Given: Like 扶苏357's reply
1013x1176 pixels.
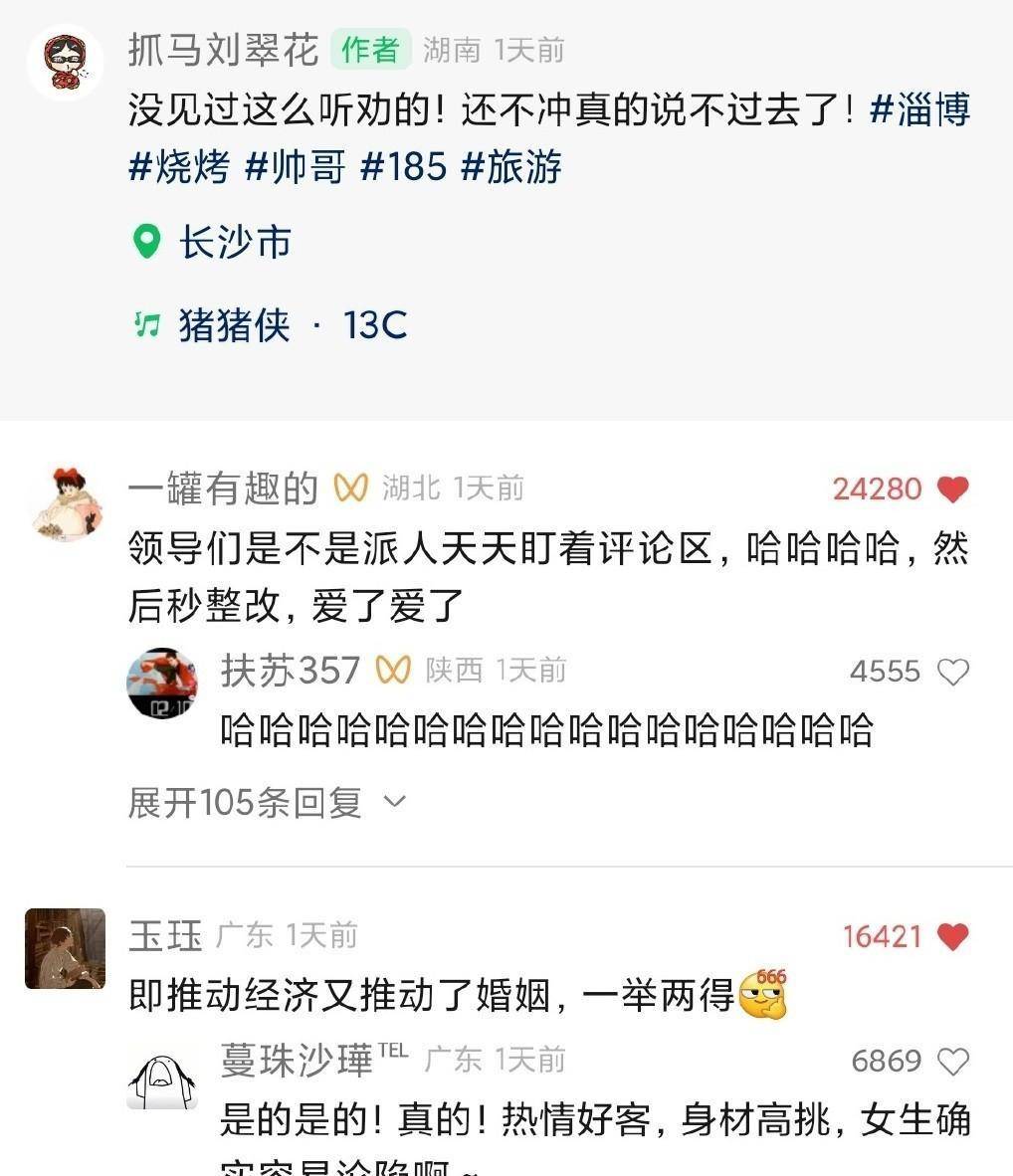Looking at the screenshot, I should (x=952, y=673).
